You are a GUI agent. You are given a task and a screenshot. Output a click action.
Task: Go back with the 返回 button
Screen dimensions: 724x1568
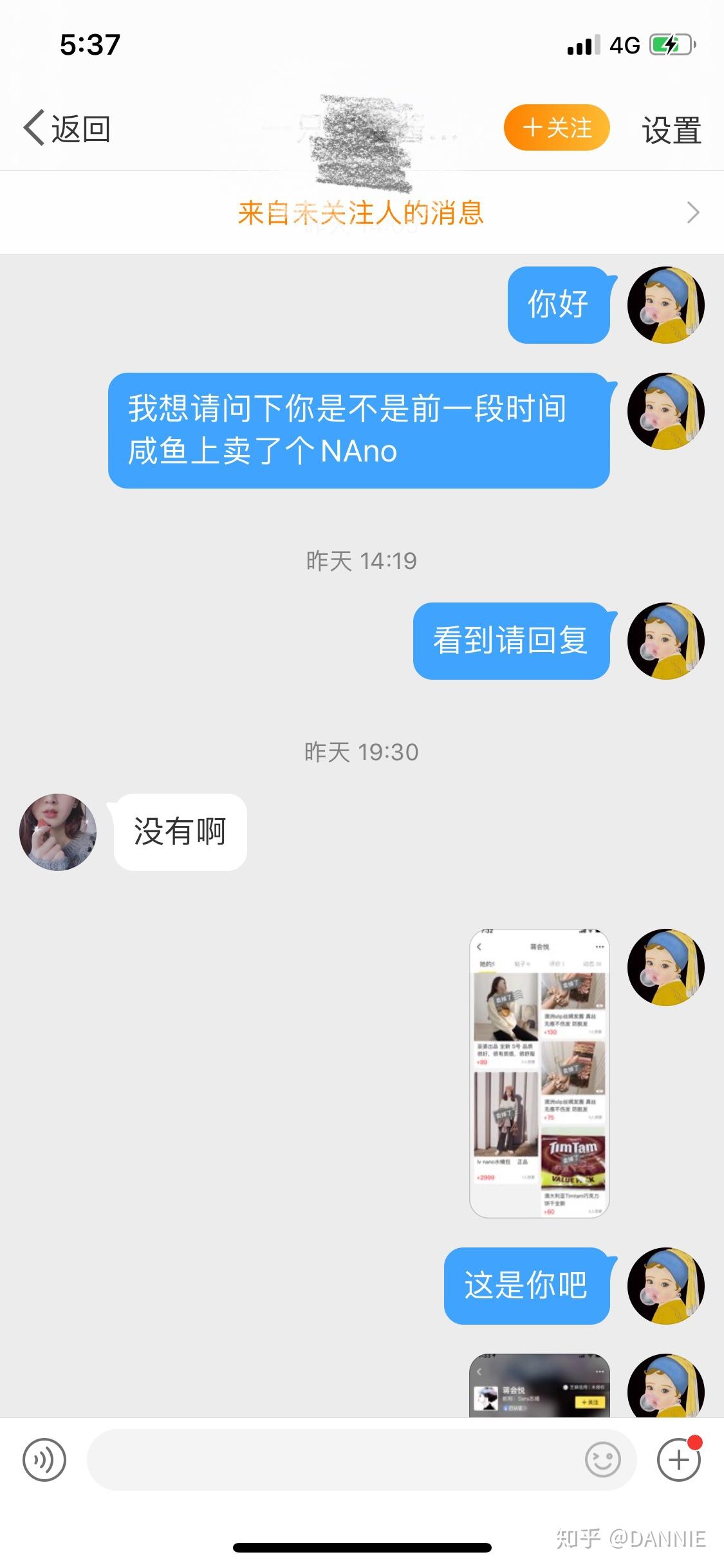pyautogui.click(x=67, y=128)
